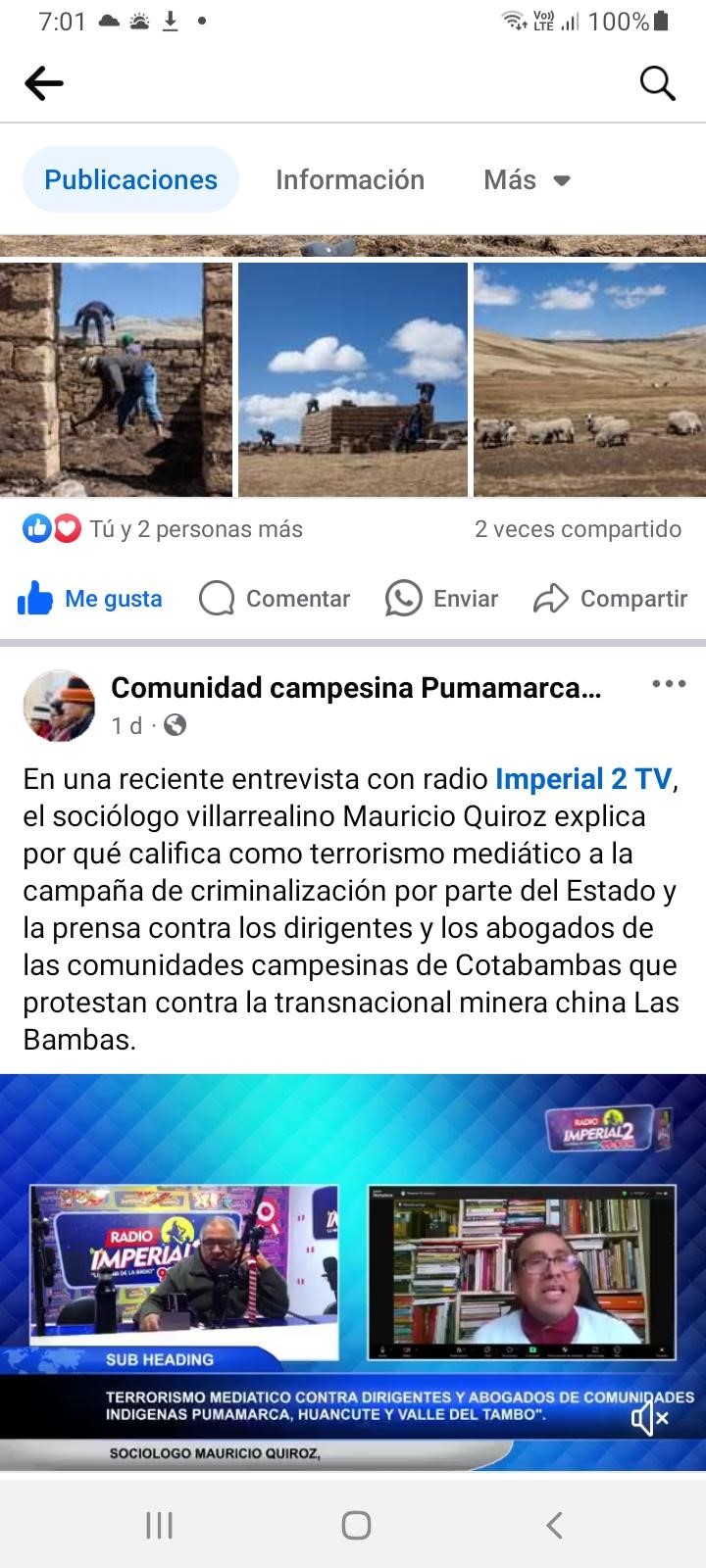
Task: Unmute the video by tapping the speaker icon
Action: 647,1418
